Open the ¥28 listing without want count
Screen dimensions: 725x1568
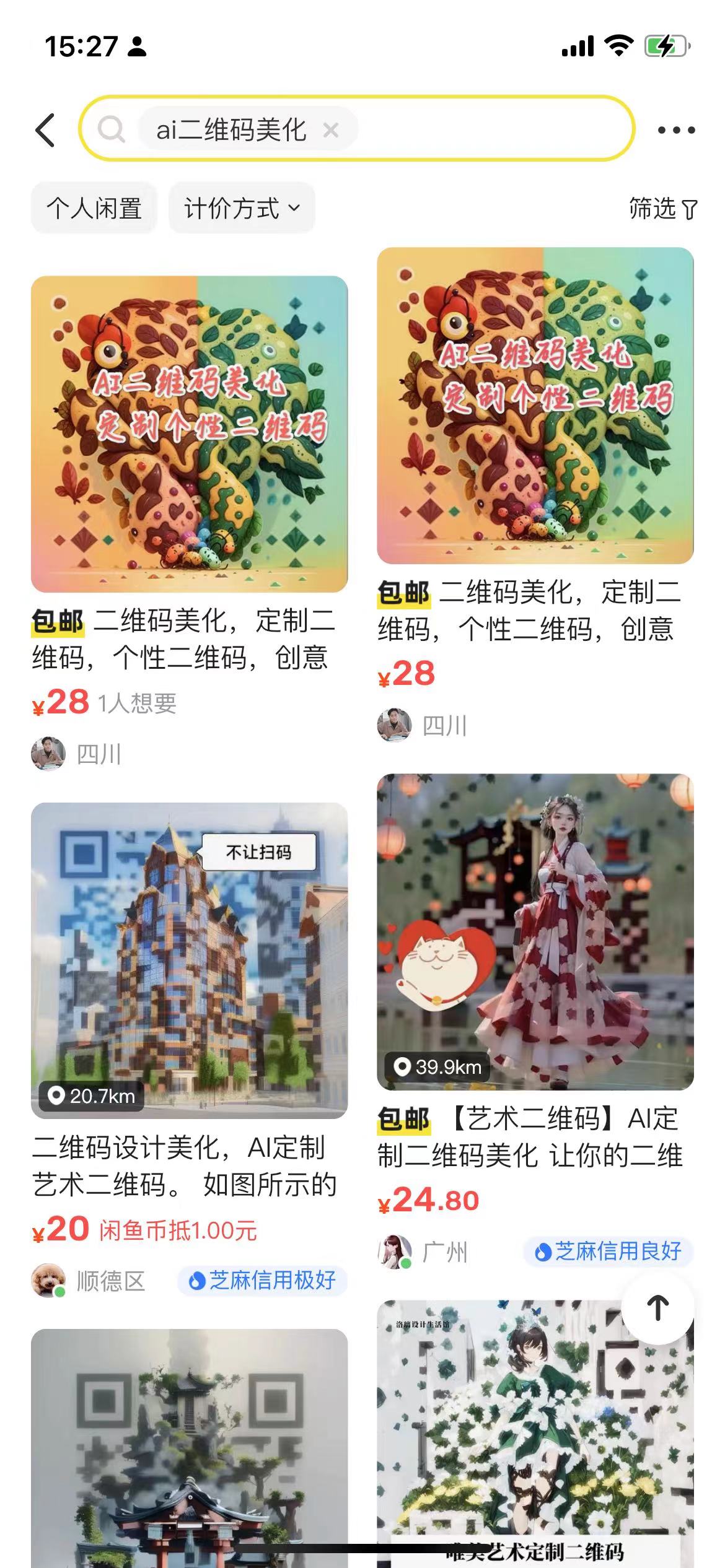(535, 406)
